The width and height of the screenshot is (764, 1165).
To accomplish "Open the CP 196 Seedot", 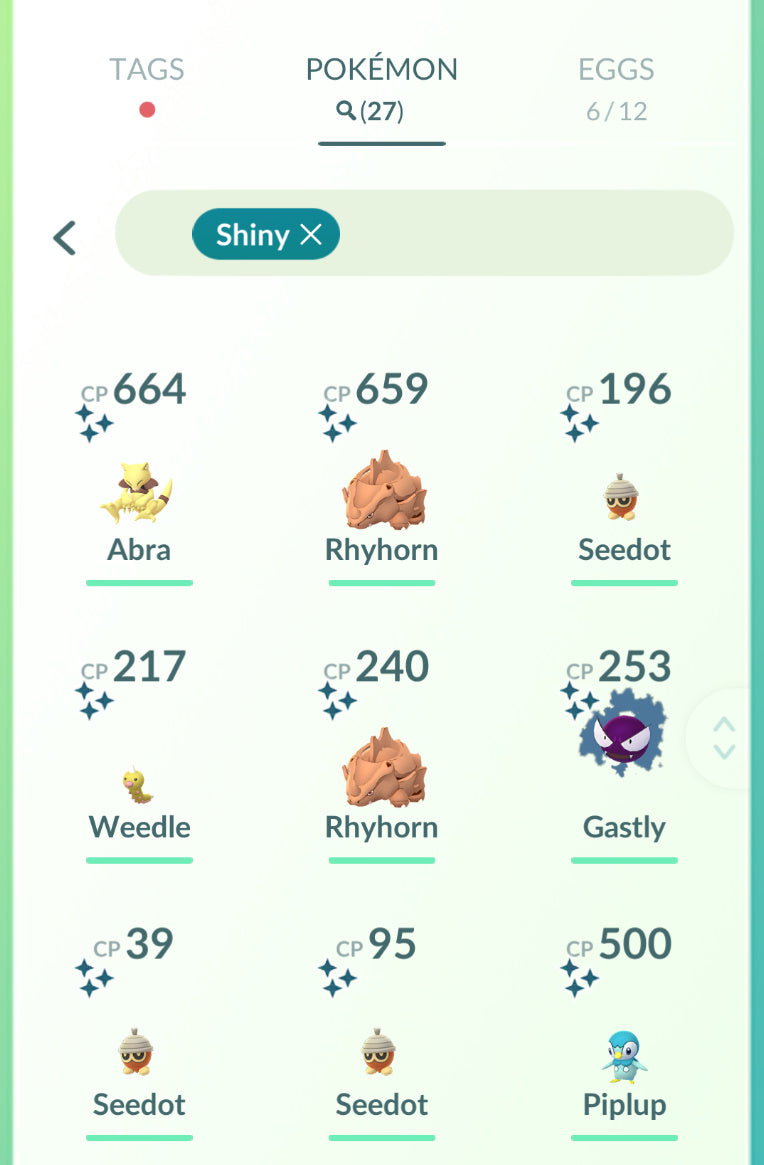I will [x=624, y=497].
